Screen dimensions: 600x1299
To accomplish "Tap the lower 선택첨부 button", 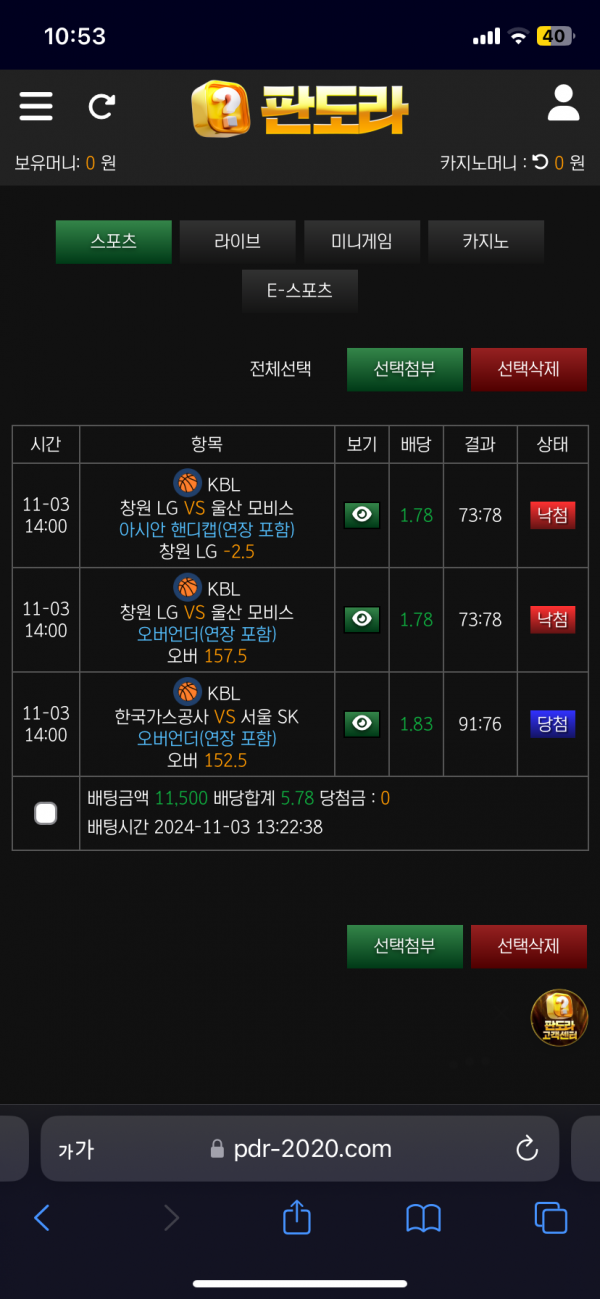I will pyautogui.click(x=405, y=946).
